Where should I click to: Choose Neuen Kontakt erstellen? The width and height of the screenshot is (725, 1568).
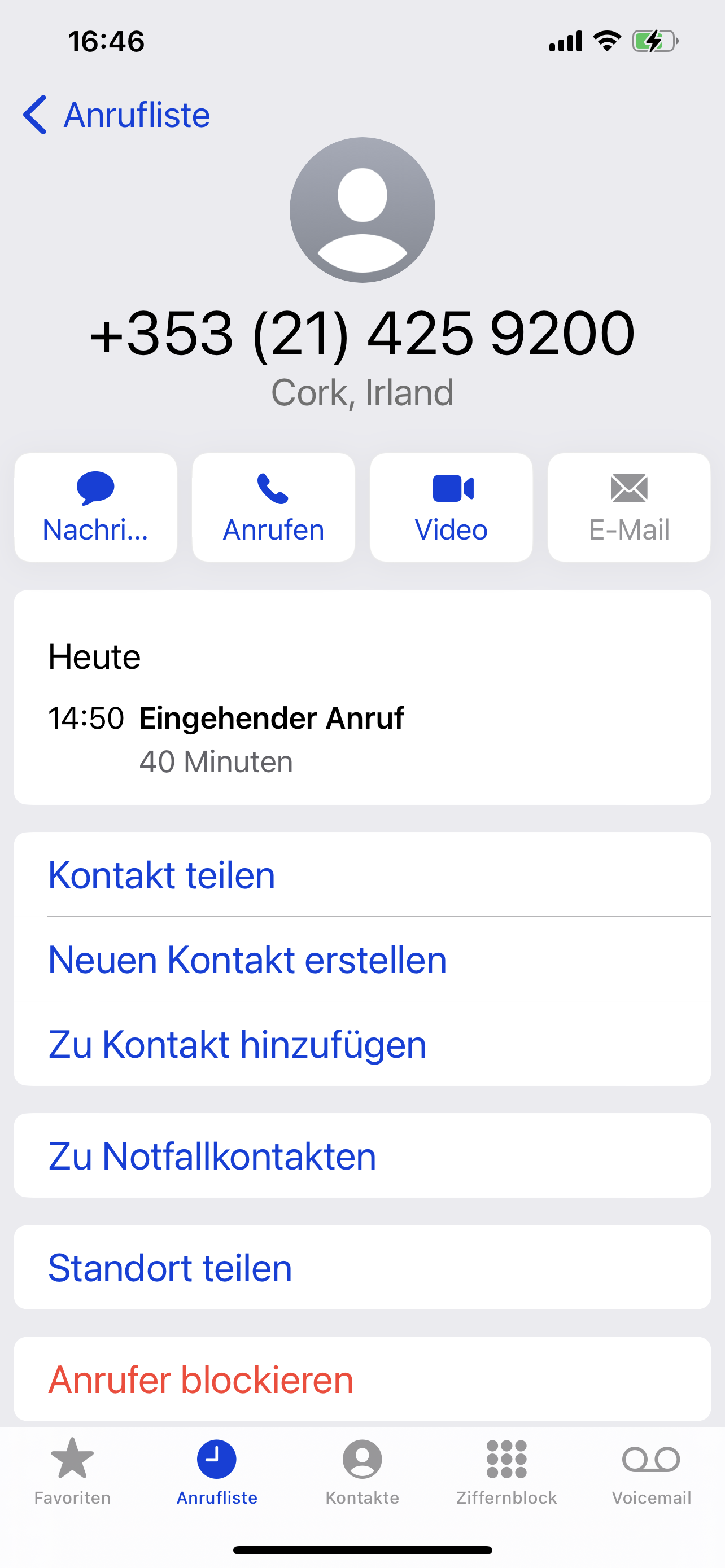click(x=362, y=960)
